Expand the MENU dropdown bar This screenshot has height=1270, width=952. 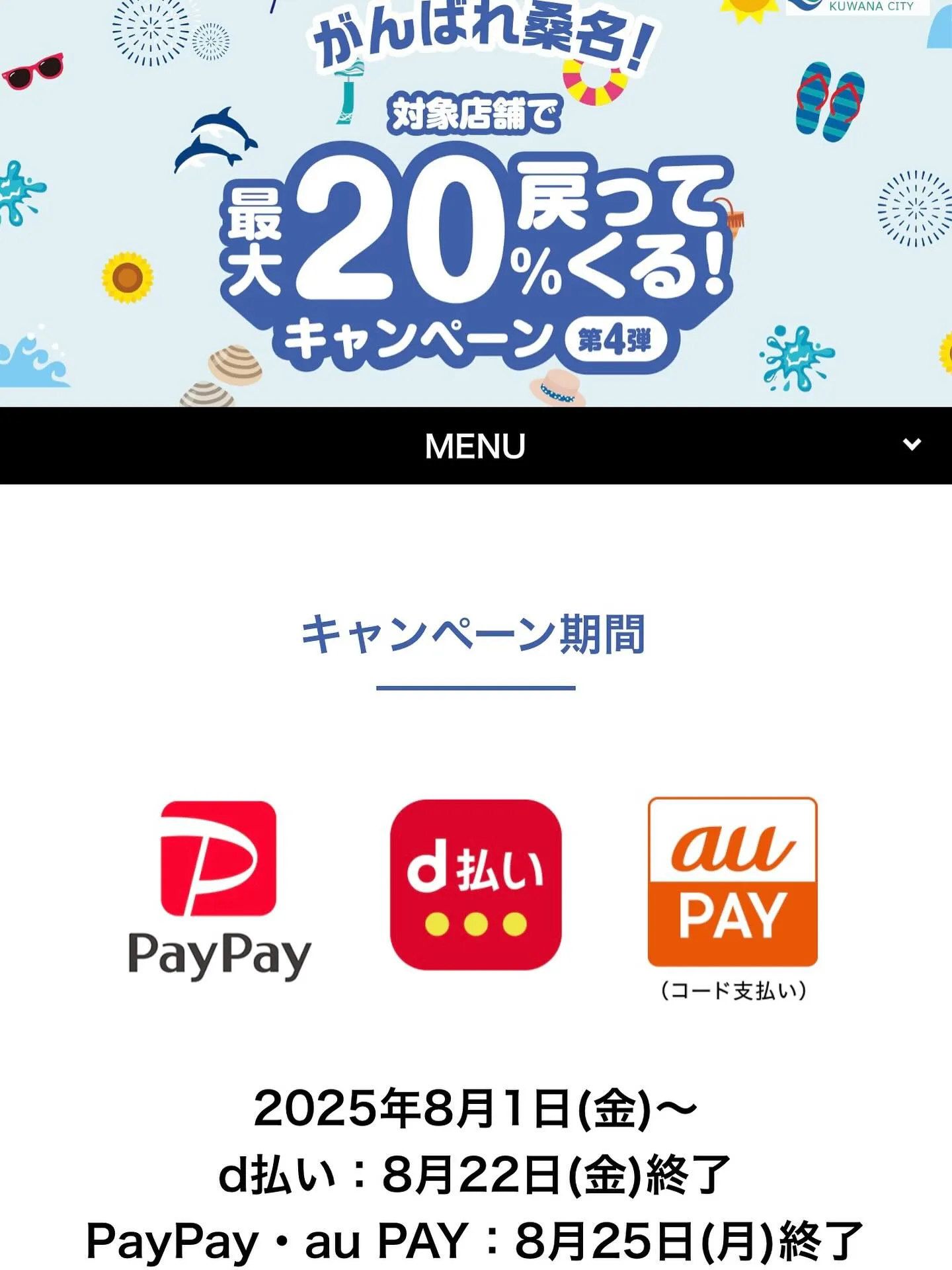pos(475,445)
